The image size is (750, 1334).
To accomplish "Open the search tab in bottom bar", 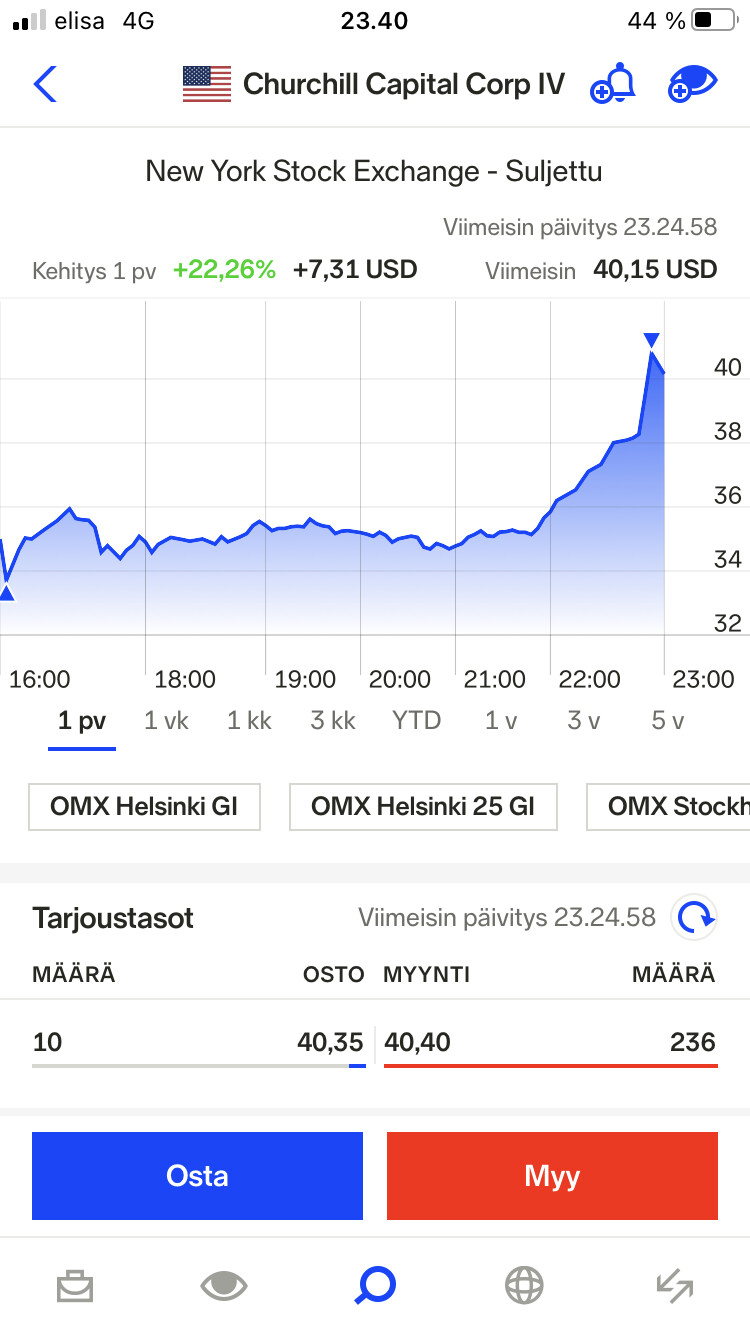I will coord(375,1285).
